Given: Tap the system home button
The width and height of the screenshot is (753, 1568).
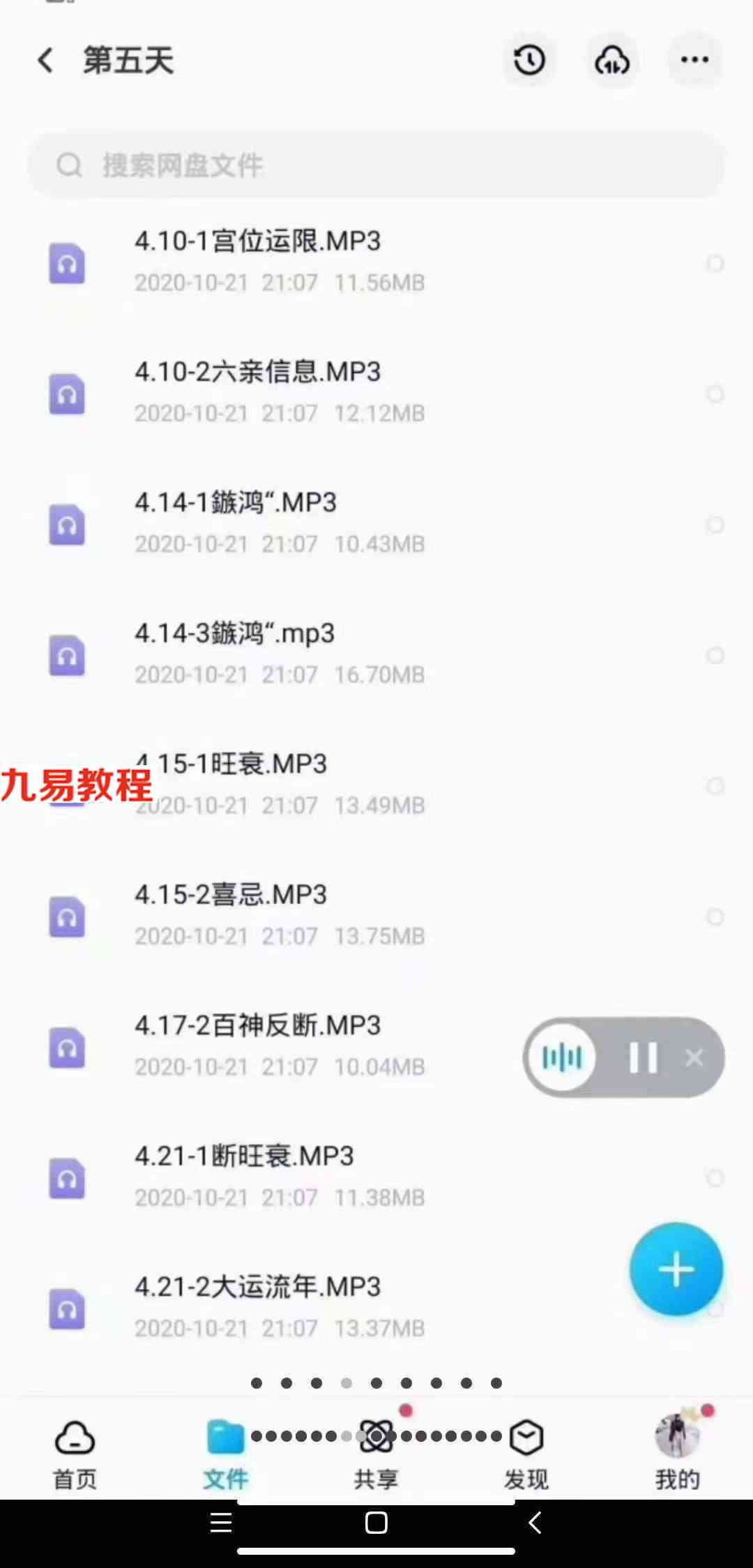Looking at the screenshot, I should [376, 1522].
